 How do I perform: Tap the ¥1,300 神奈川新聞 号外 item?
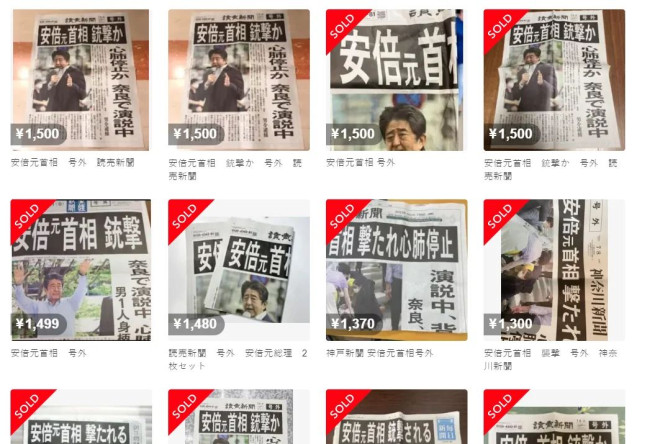[553, 269]
